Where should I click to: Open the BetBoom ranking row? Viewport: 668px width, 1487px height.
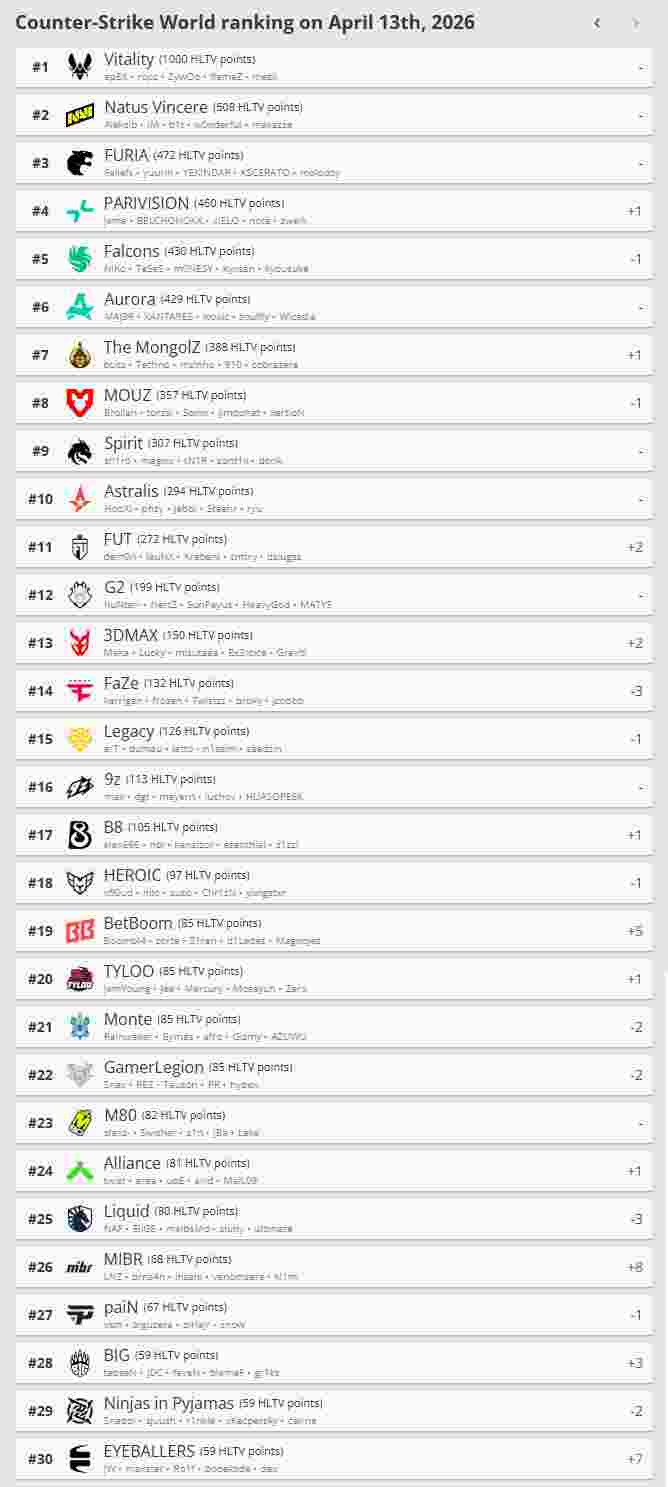coord(333,931)
